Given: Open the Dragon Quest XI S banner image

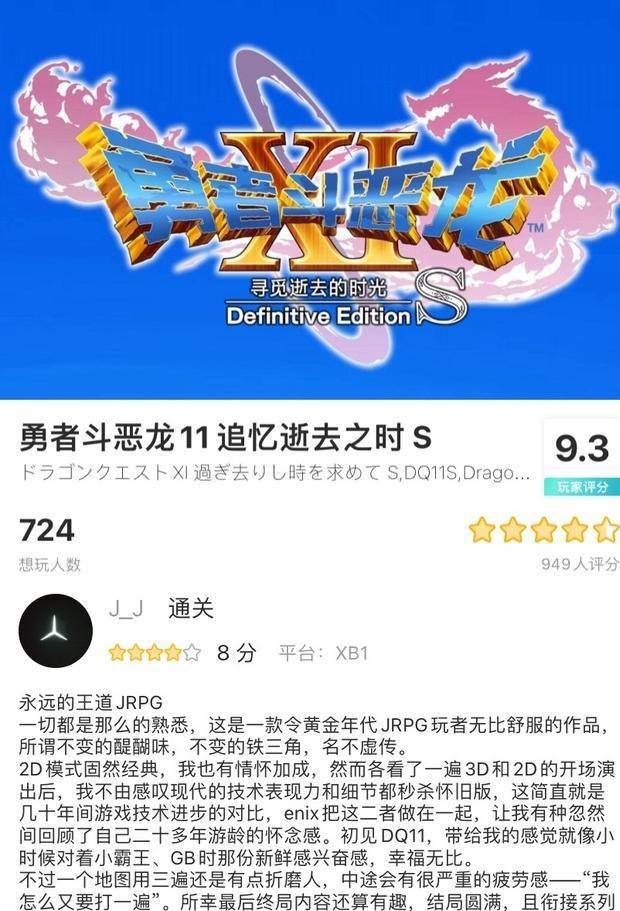Looking at the screenshot, I should [310, 200].
